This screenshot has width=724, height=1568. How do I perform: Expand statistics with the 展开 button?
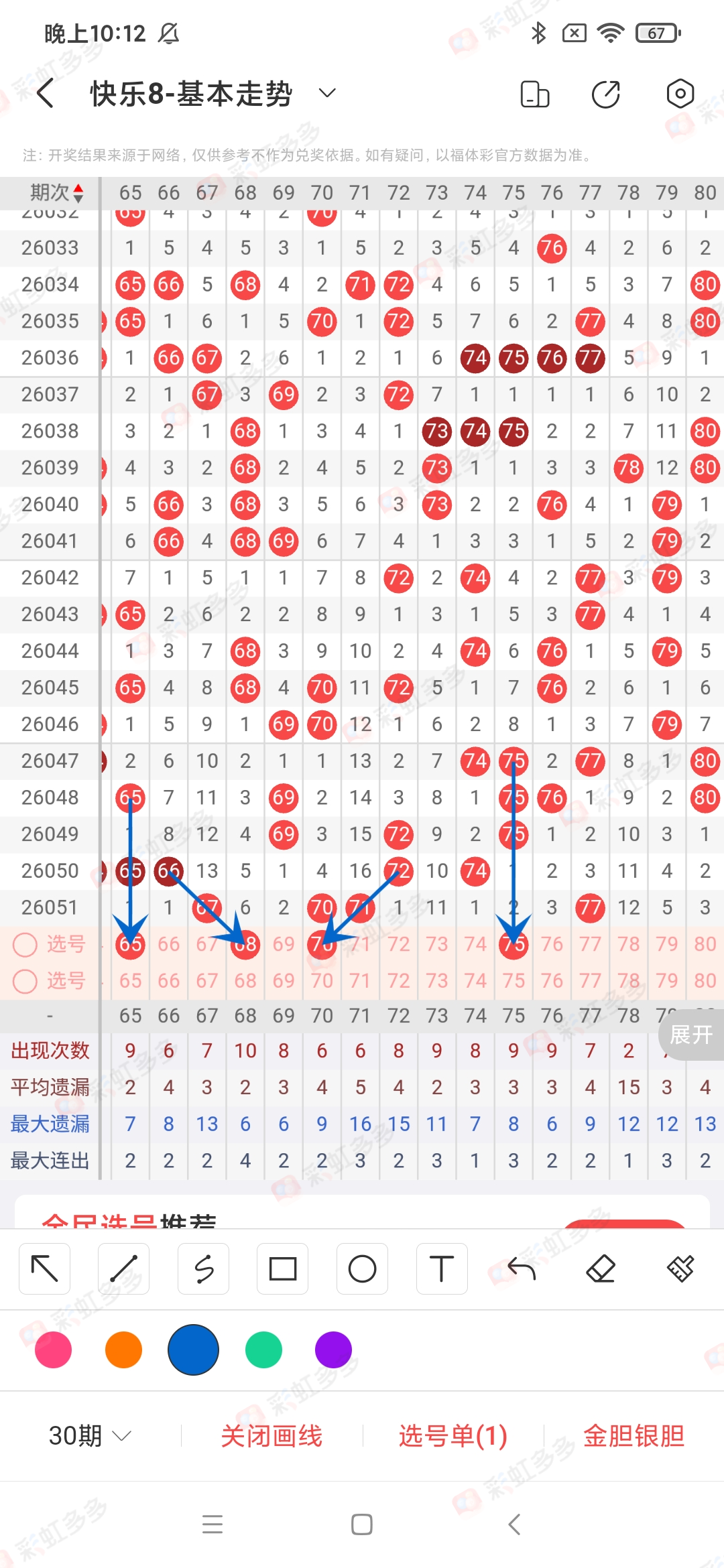pos(690,1035)
